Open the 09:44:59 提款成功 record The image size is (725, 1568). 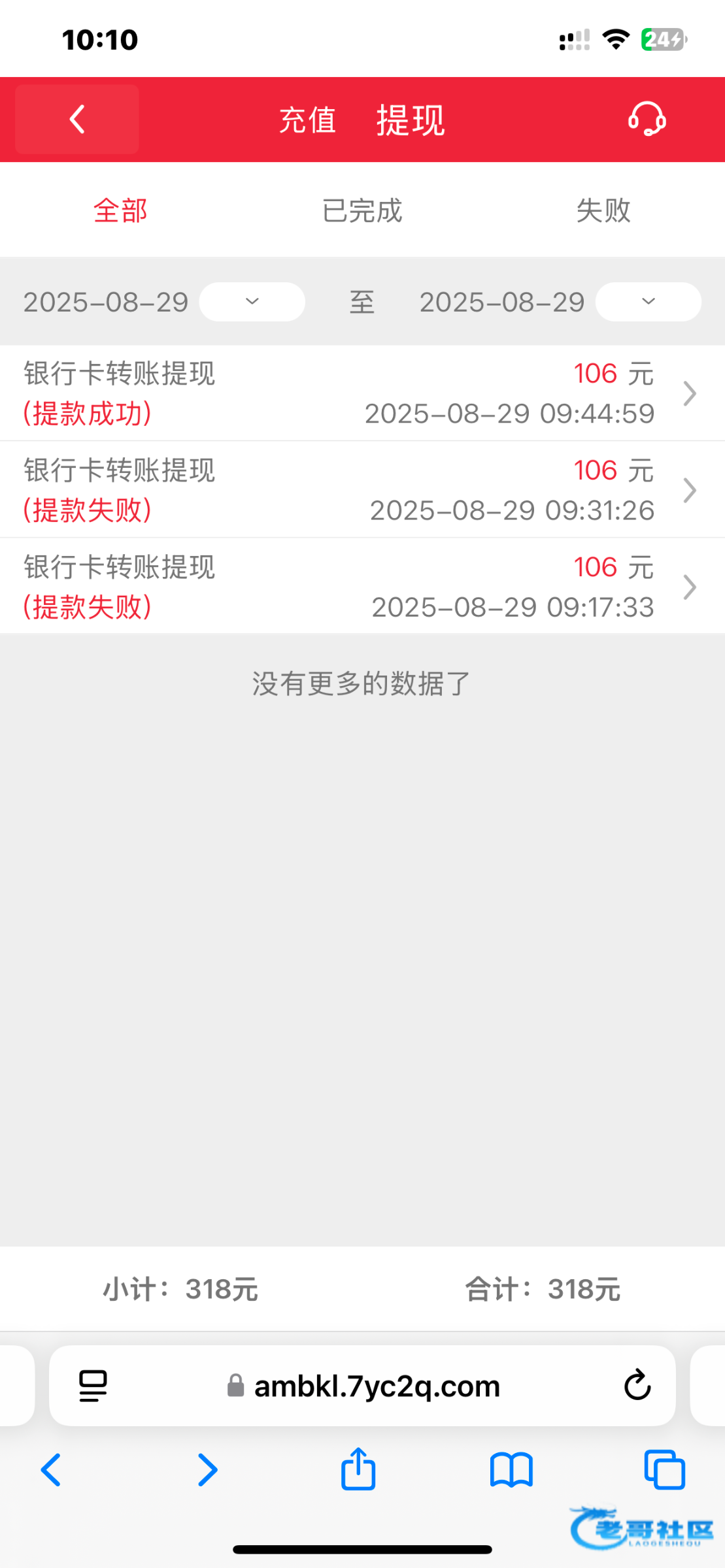click(362, 393)
